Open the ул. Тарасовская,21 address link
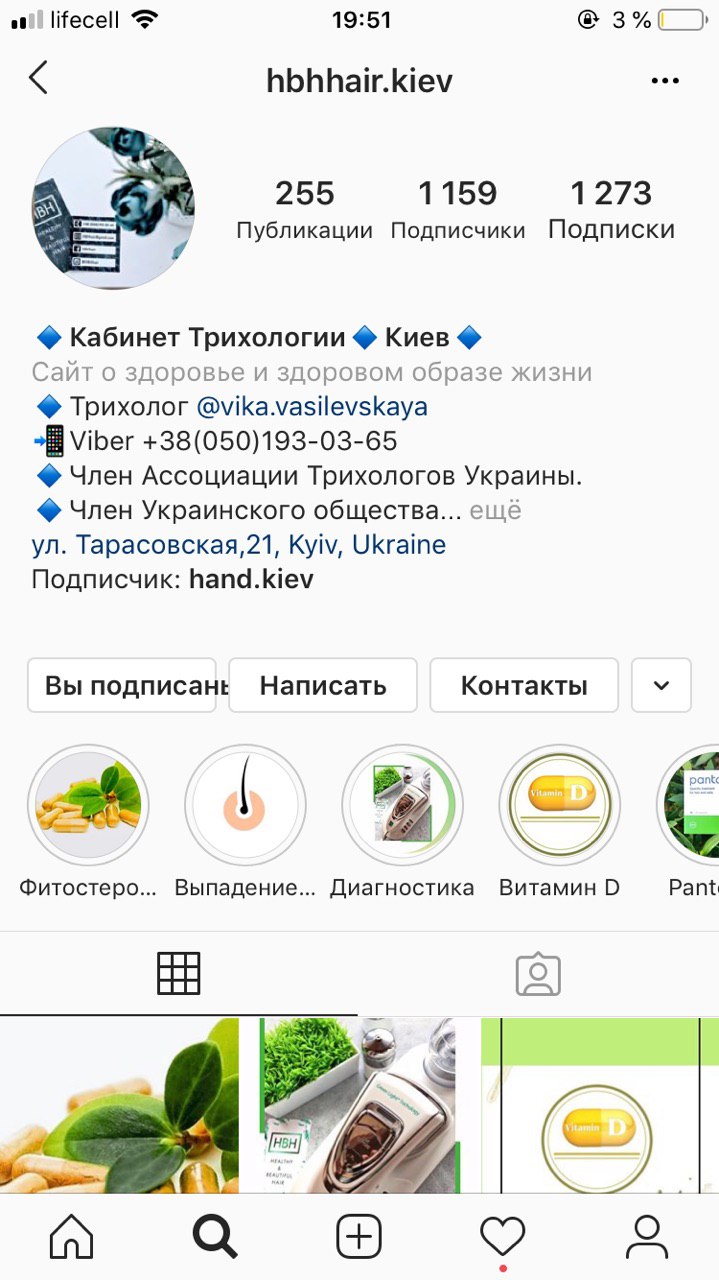 click(238, 545)
